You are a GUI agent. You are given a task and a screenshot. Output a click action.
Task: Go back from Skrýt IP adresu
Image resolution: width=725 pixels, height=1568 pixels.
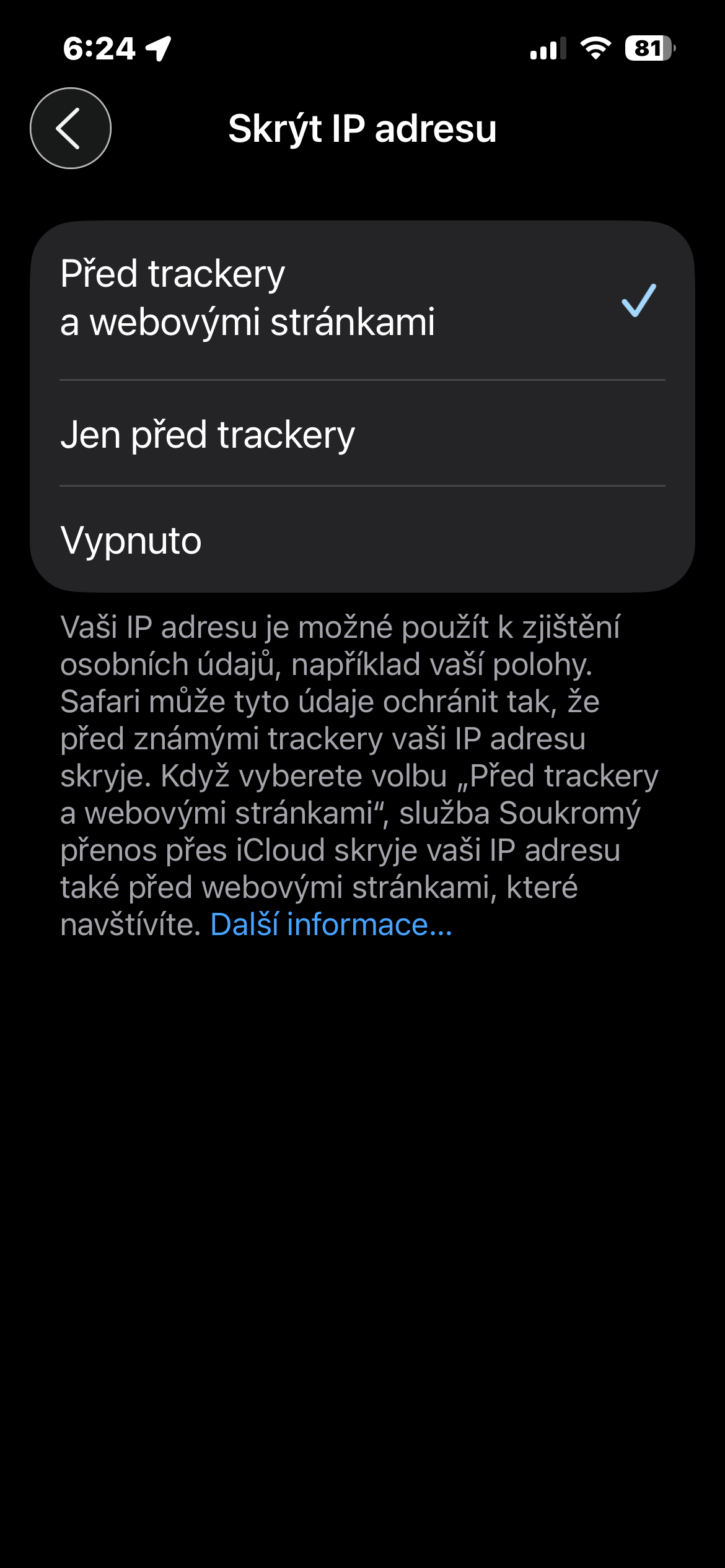tap(71, 128)
